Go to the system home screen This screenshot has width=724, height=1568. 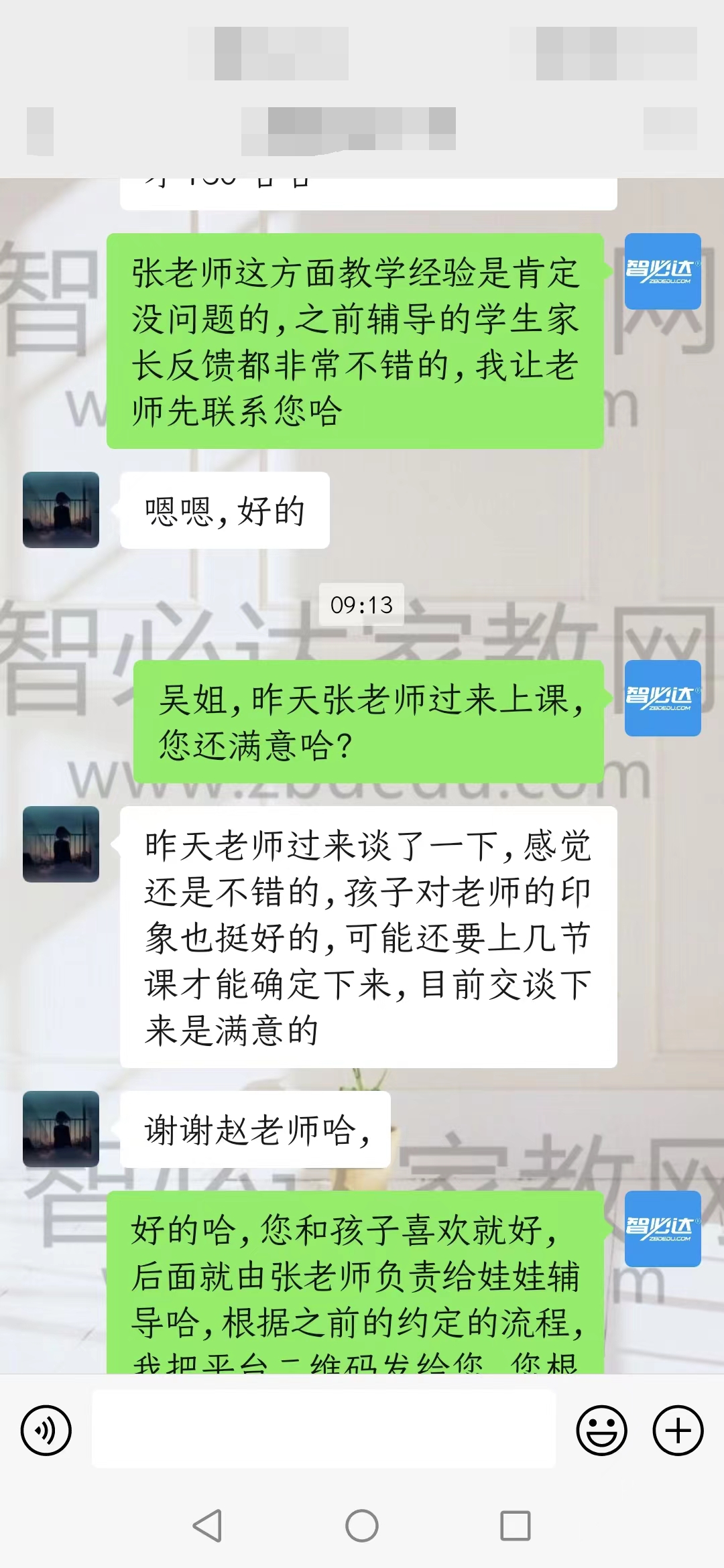tap(362, 1526)
